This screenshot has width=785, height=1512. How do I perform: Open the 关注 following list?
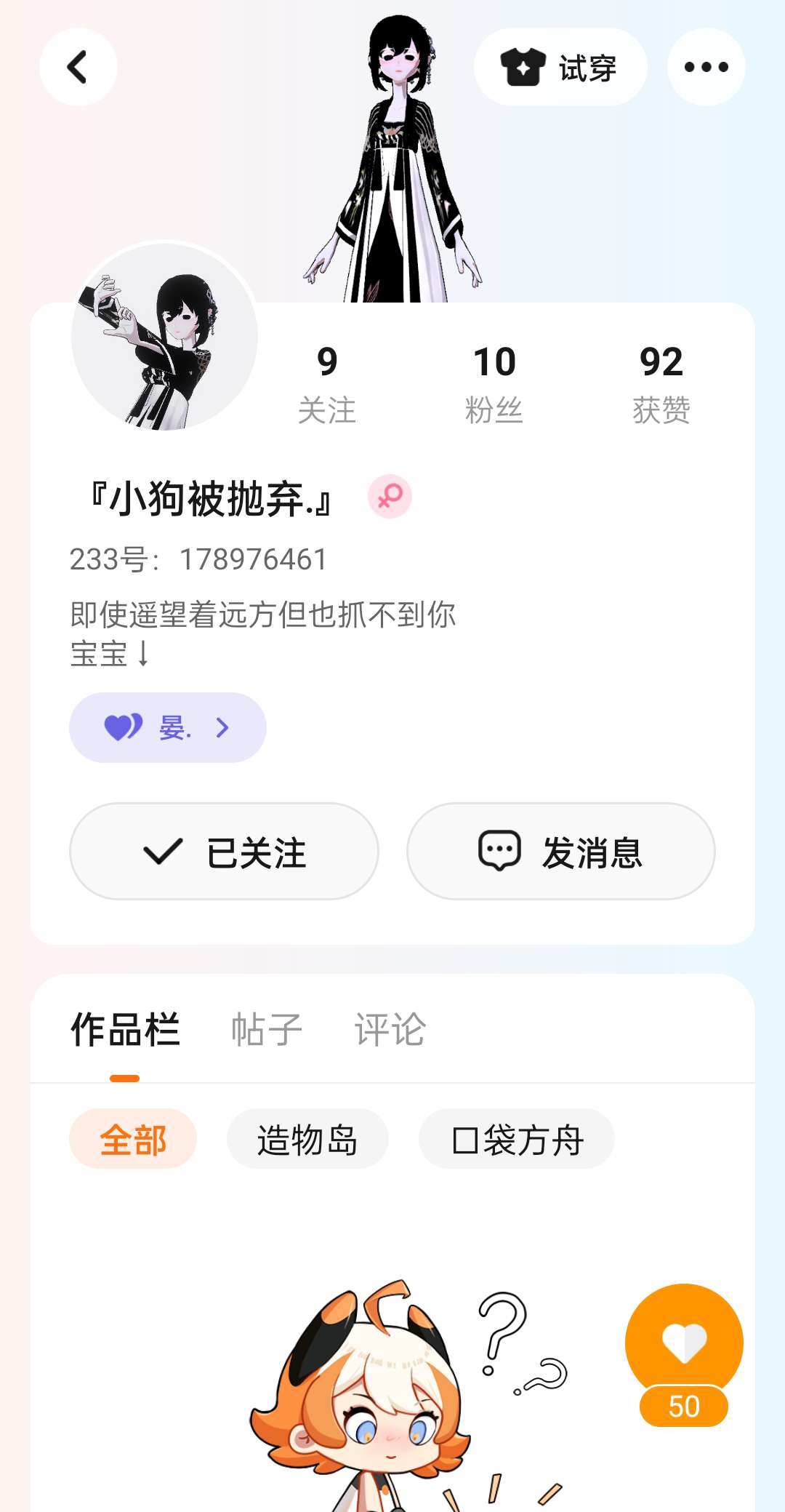[x=327, y=383]
